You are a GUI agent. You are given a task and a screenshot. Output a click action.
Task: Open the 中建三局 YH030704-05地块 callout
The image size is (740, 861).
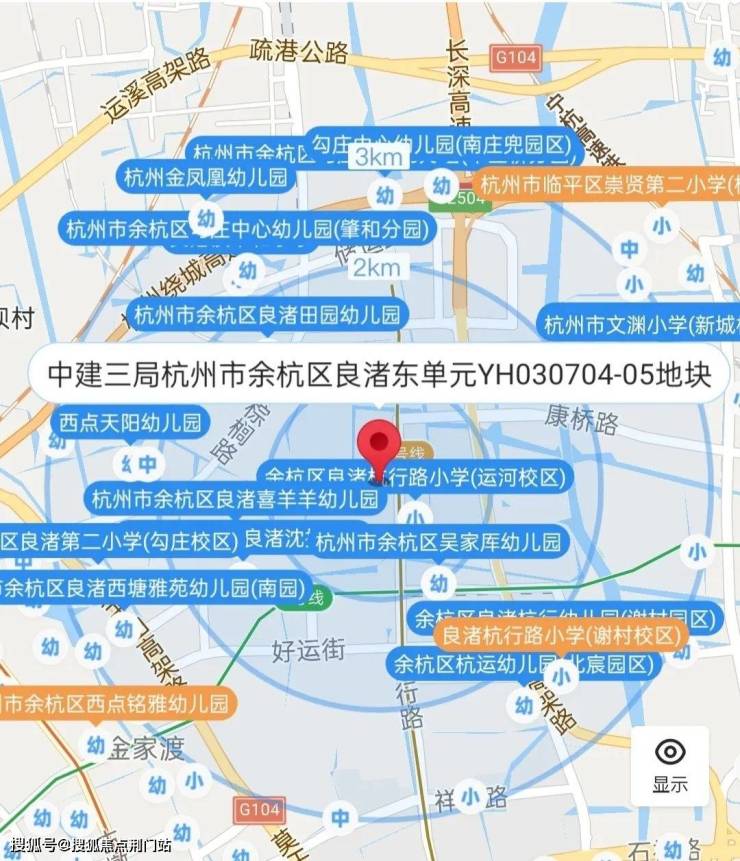(380, 376)
